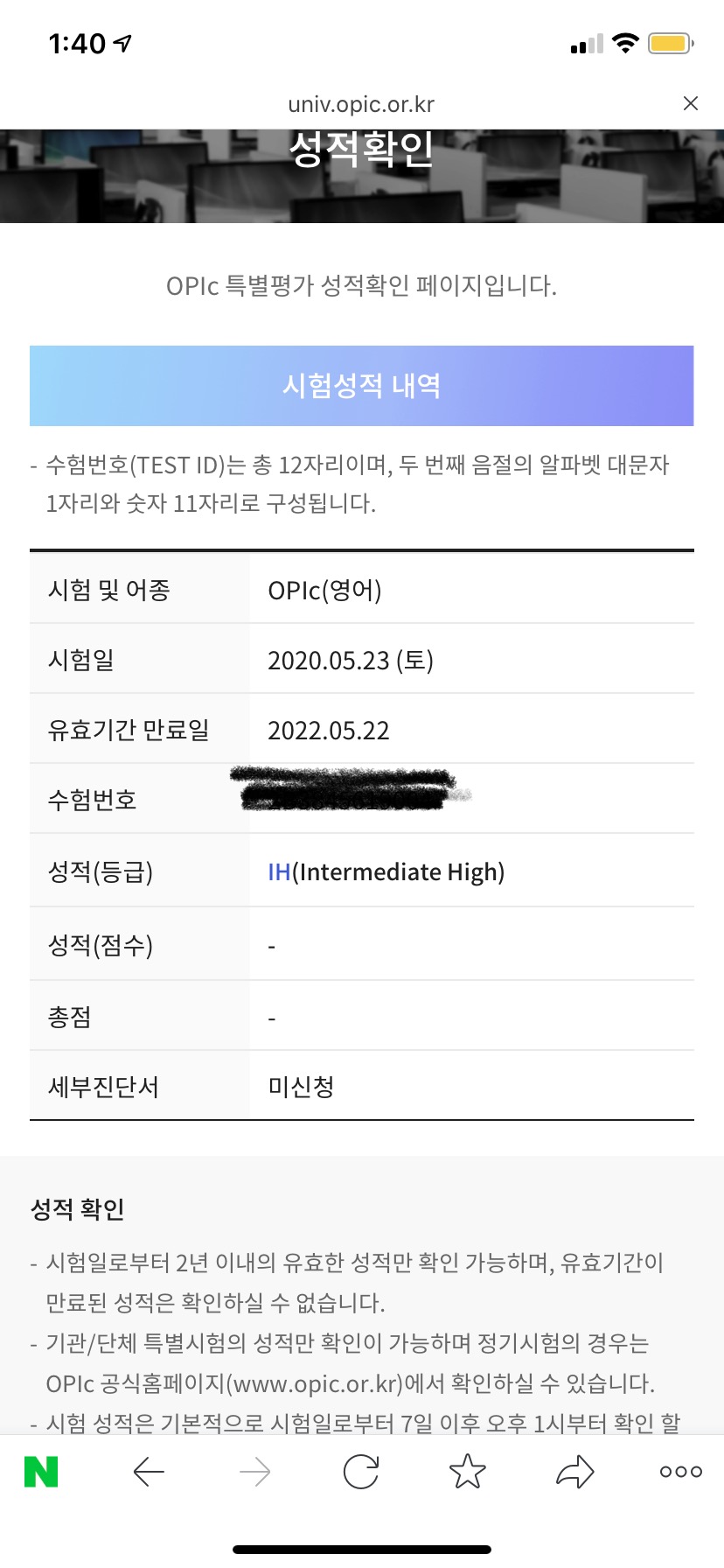
Task: Tap the green Naver N home button
Action: coord(41,1472)
